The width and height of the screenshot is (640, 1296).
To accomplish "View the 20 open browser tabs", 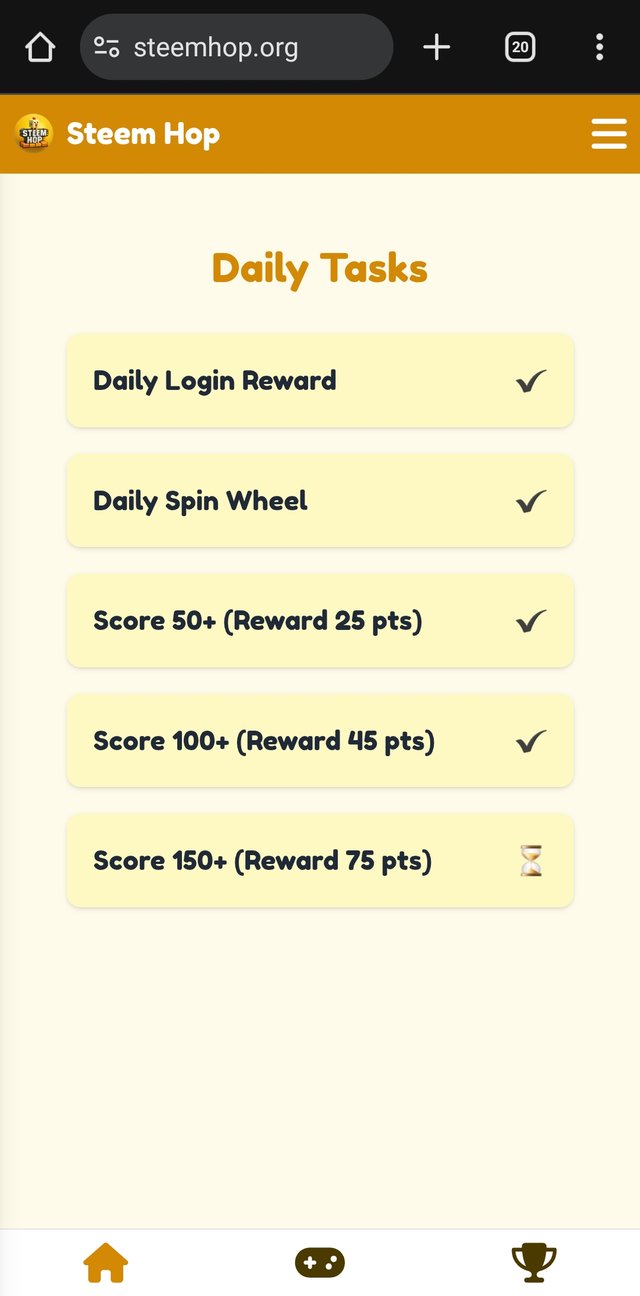I will pos(520,47).
